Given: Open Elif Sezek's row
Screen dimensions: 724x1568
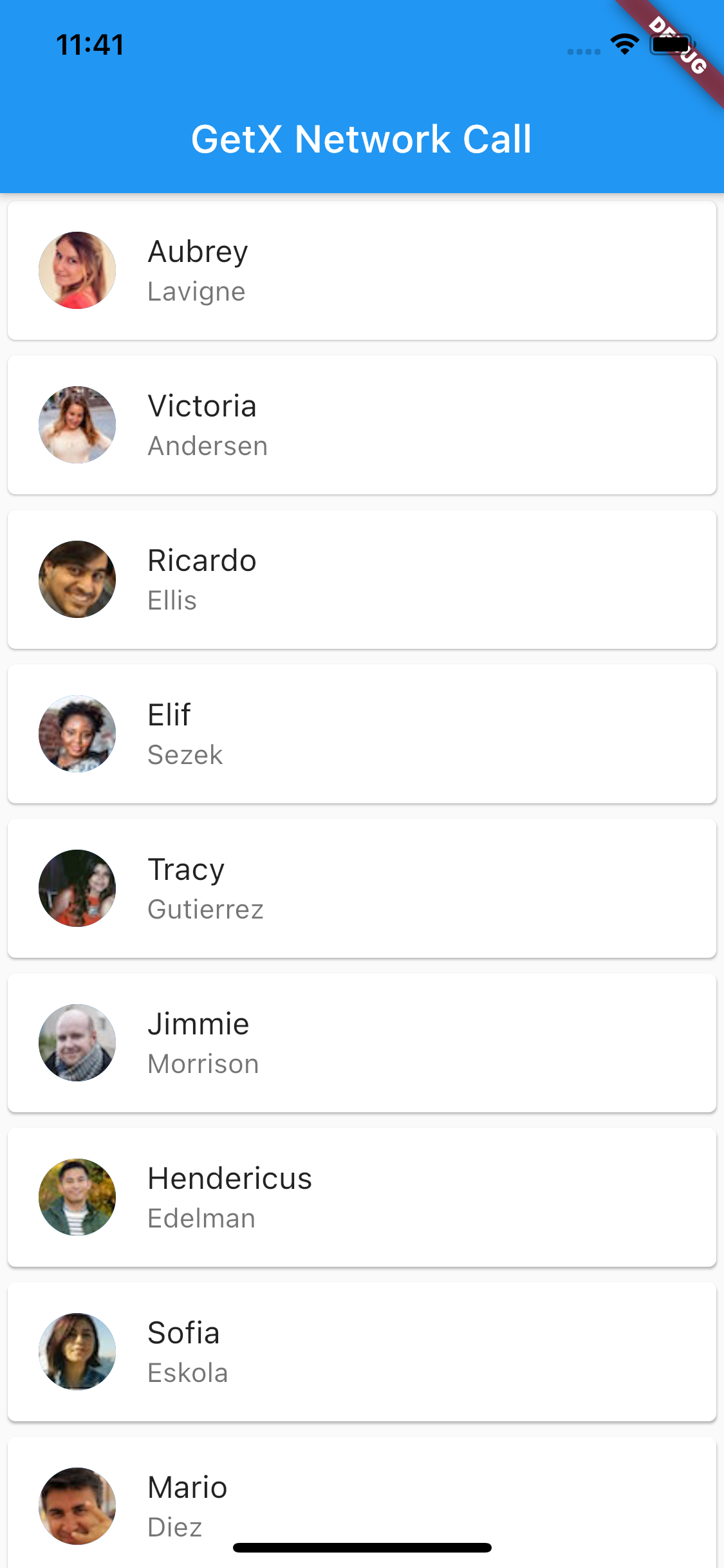Looking at the screenshot, I should (362, 734).
